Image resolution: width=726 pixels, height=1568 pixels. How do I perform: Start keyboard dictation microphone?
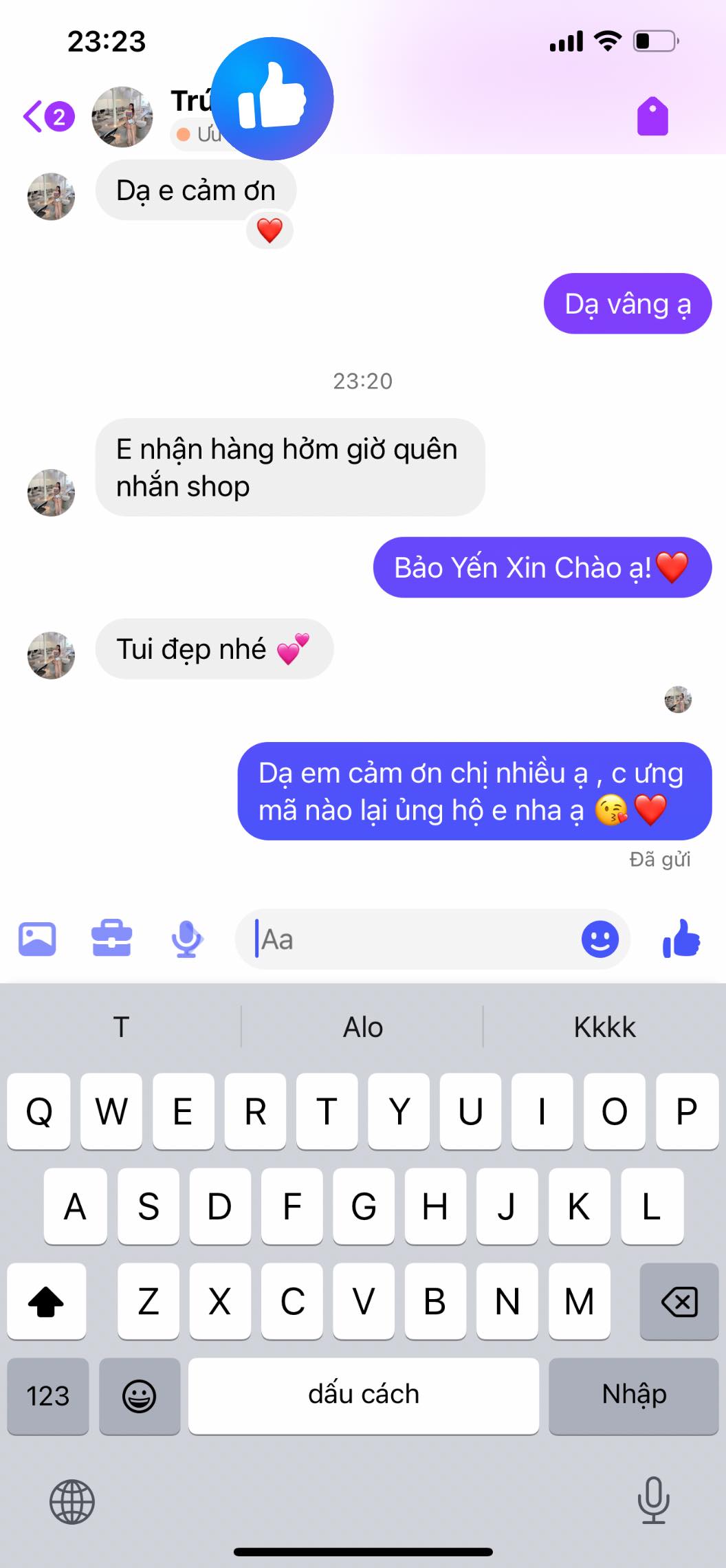[653, 1500]
